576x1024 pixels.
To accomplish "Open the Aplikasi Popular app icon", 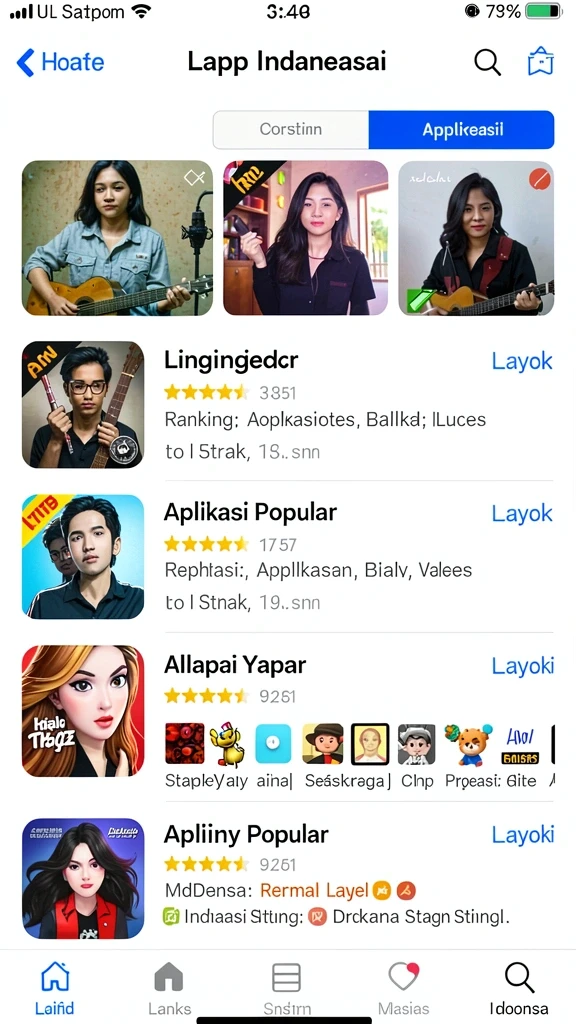I will point(83,556).
